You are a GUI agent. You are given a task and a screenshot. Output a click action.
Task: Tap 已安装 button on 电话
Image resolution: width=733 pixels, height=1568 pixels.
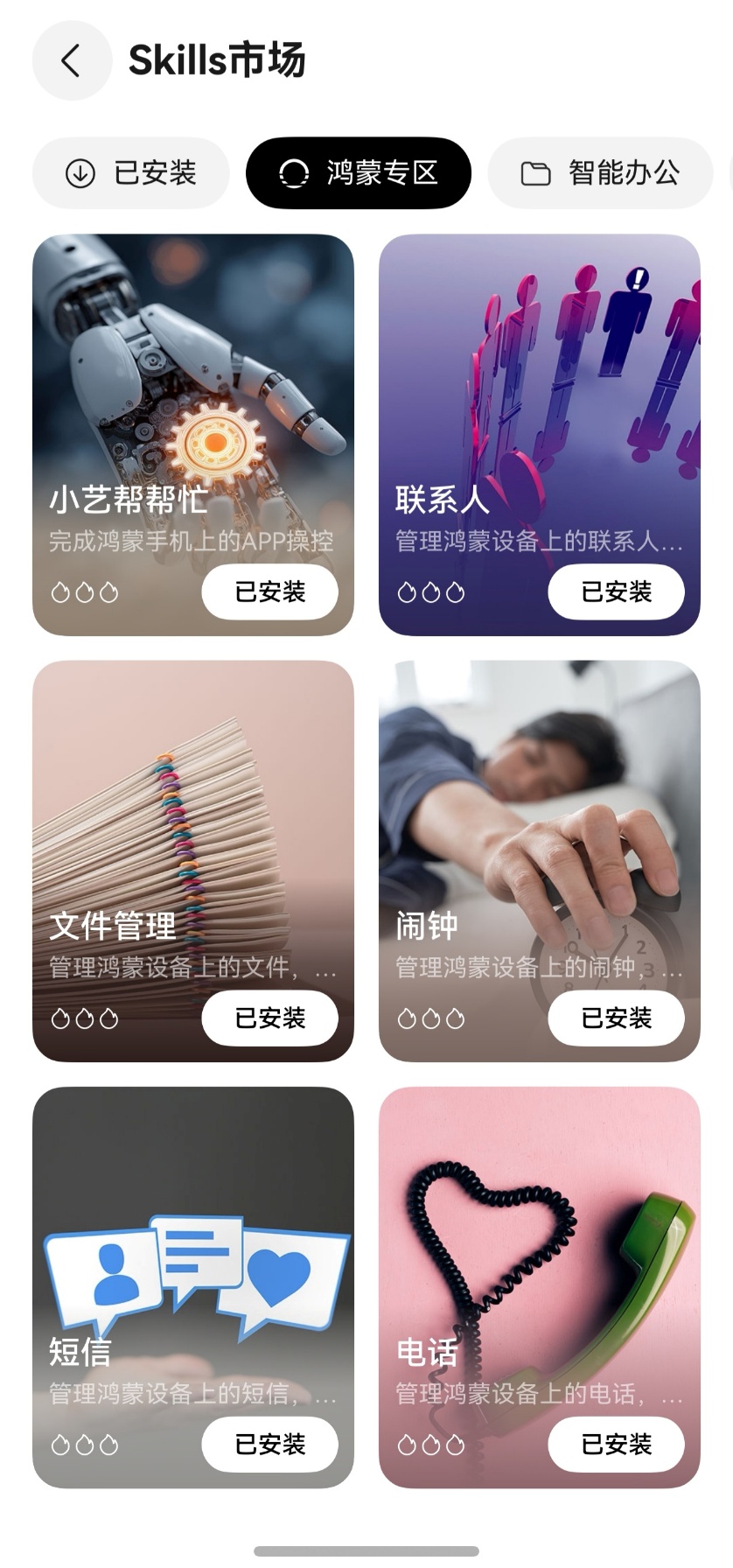(x=616, y=1445)
